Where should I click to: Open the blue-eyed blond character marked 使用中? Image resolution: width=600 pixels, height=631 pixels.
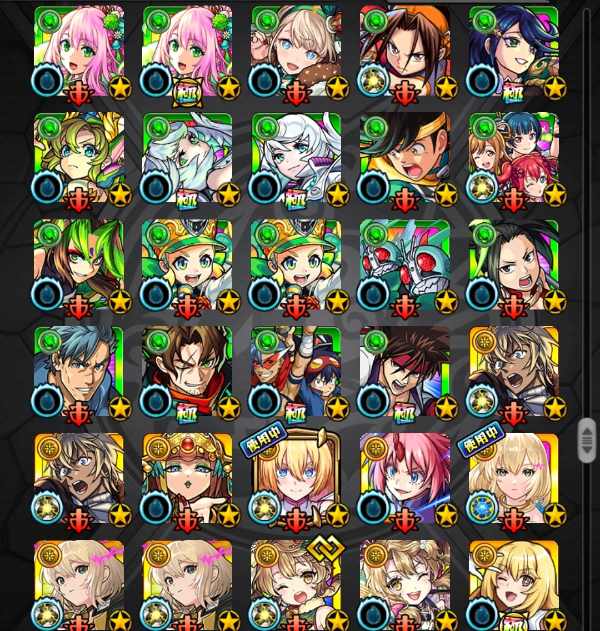click(x=296, y=479)
